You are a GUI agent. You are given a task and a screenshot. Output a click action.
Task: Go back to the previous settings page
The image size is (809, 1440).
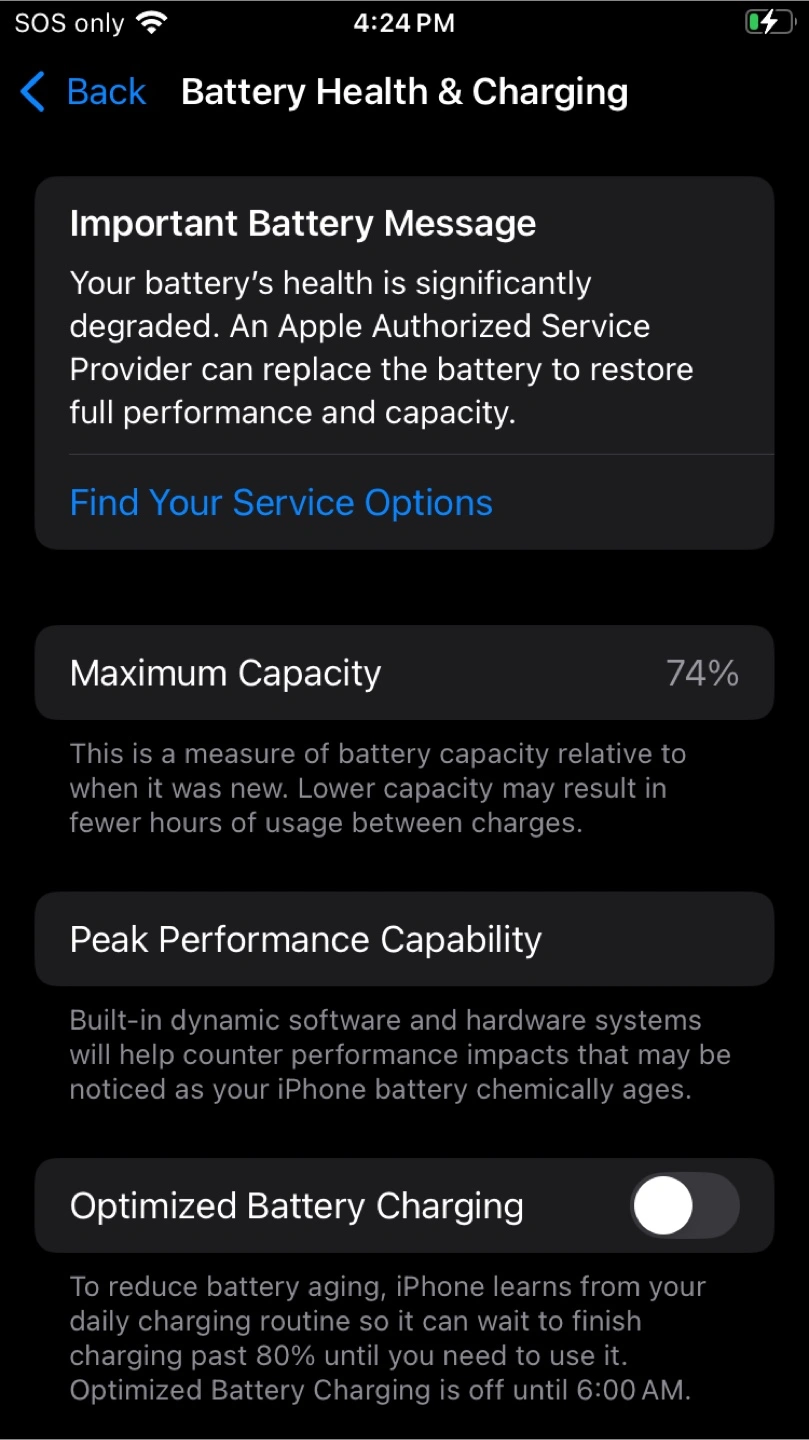tap(83, 92)
